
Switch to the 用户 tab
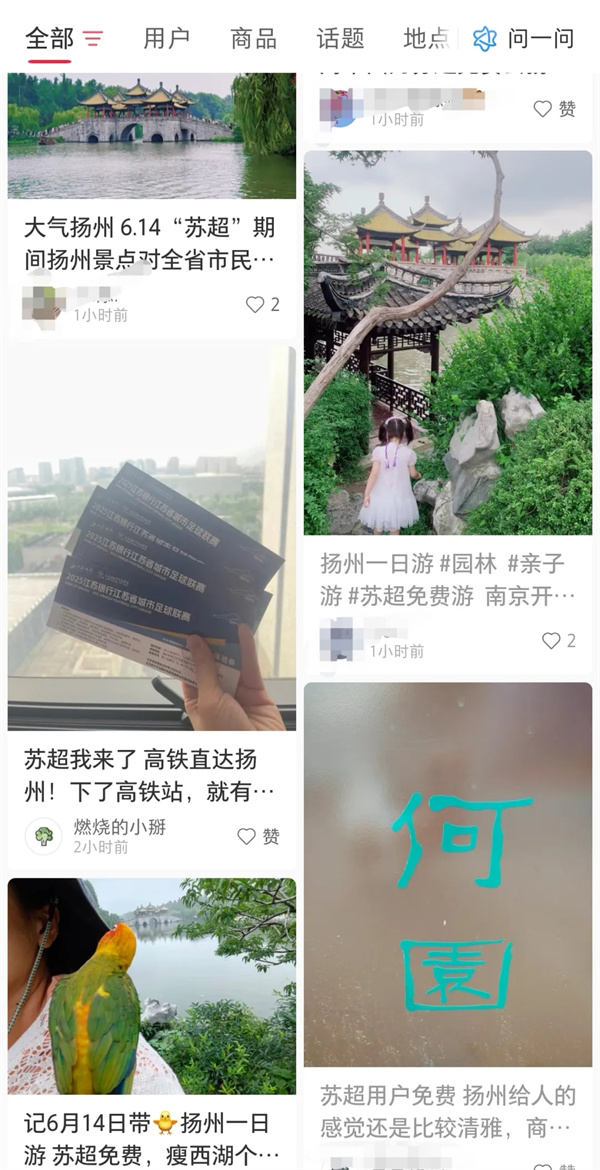166,39
